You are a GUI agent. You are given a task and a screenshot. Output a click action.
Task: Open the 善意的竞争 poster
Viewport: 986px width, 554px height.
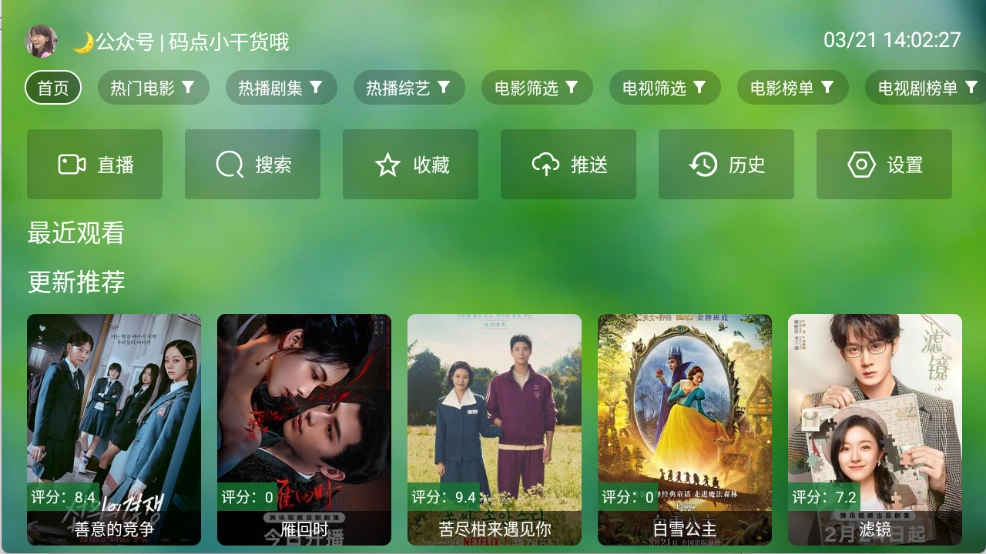[114, 428]
